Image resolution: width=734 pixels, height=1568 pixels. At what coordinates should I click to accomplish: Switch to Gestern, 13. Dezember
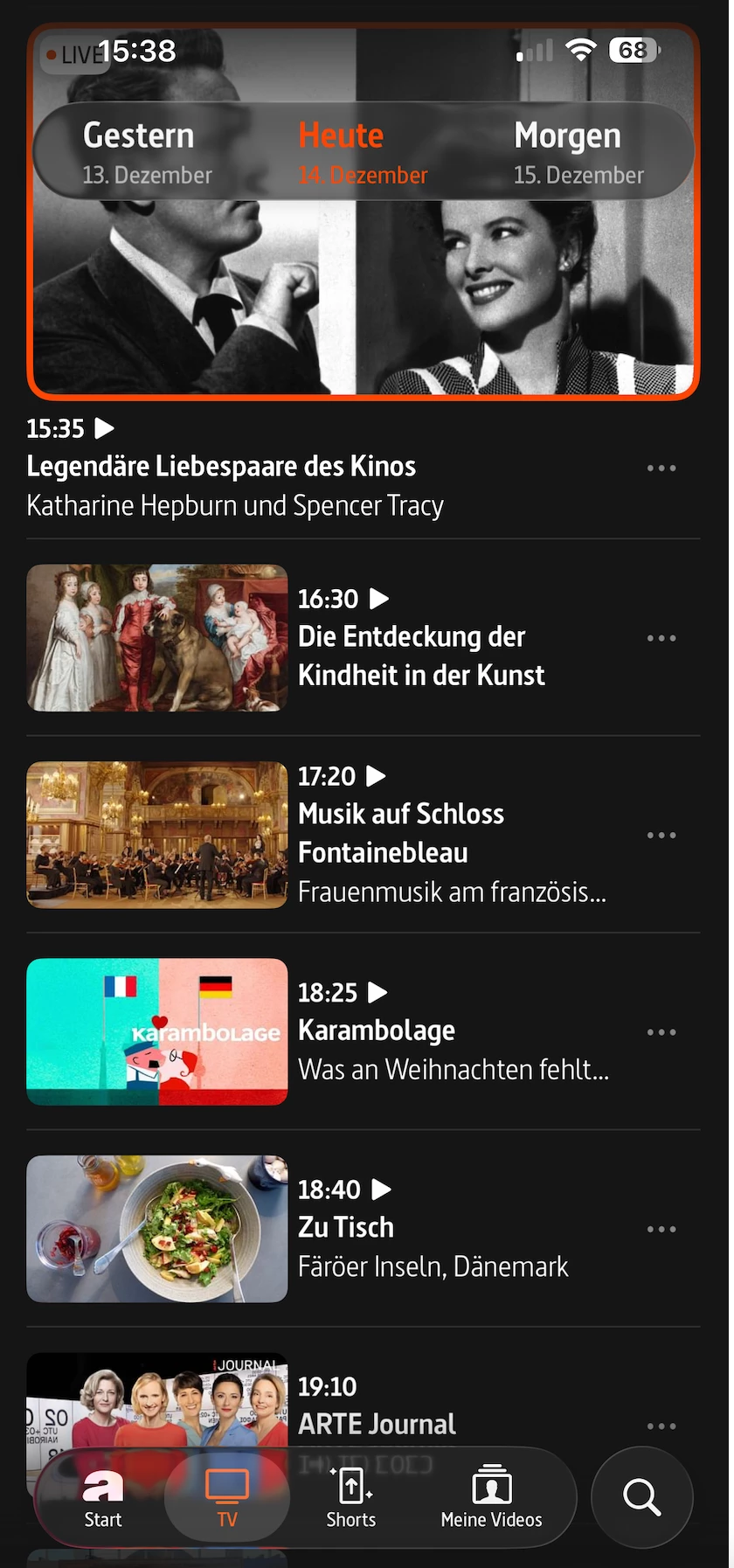(147, 152)
